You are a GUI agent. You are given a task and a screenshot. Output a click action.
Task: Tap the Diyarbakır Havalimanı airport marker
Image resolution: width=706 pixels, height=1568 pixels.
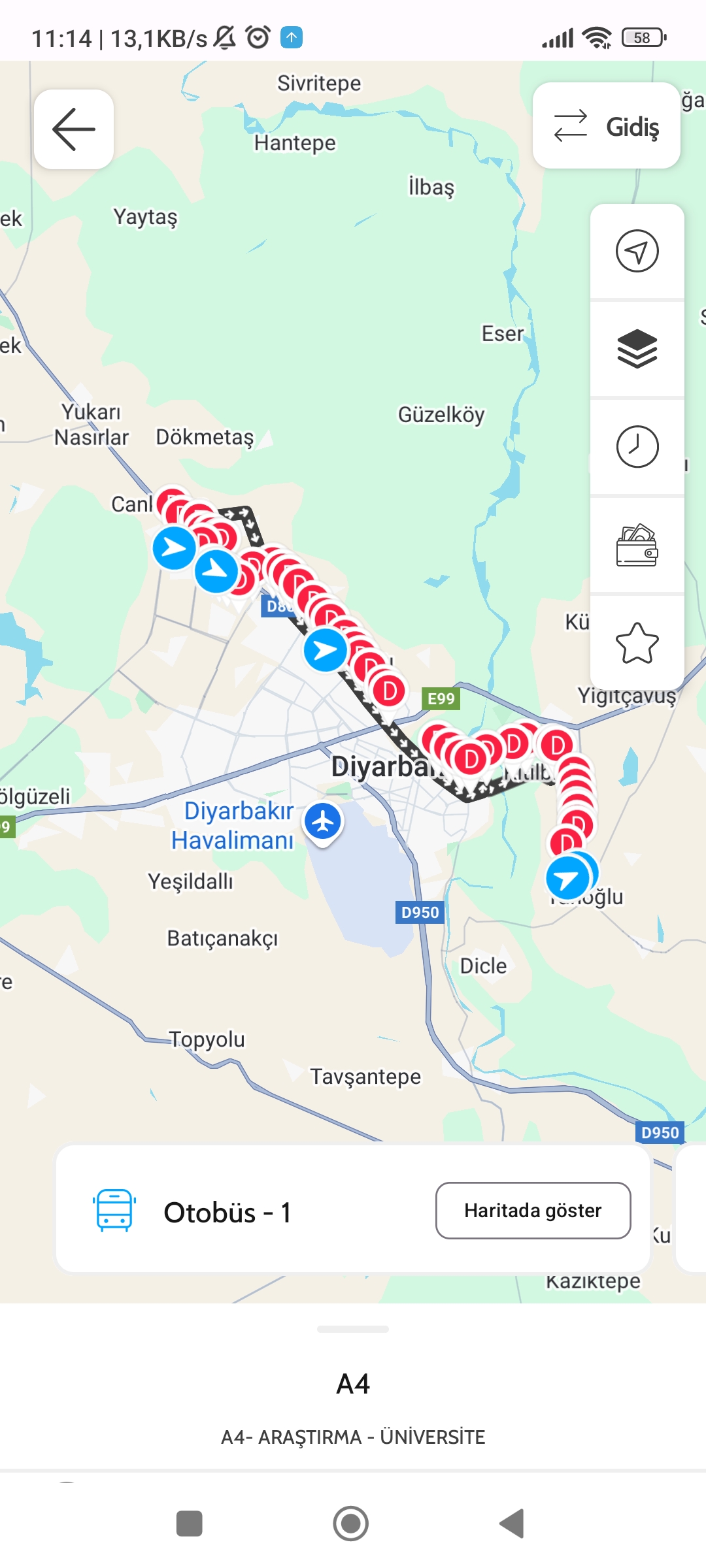coord(323,823)
